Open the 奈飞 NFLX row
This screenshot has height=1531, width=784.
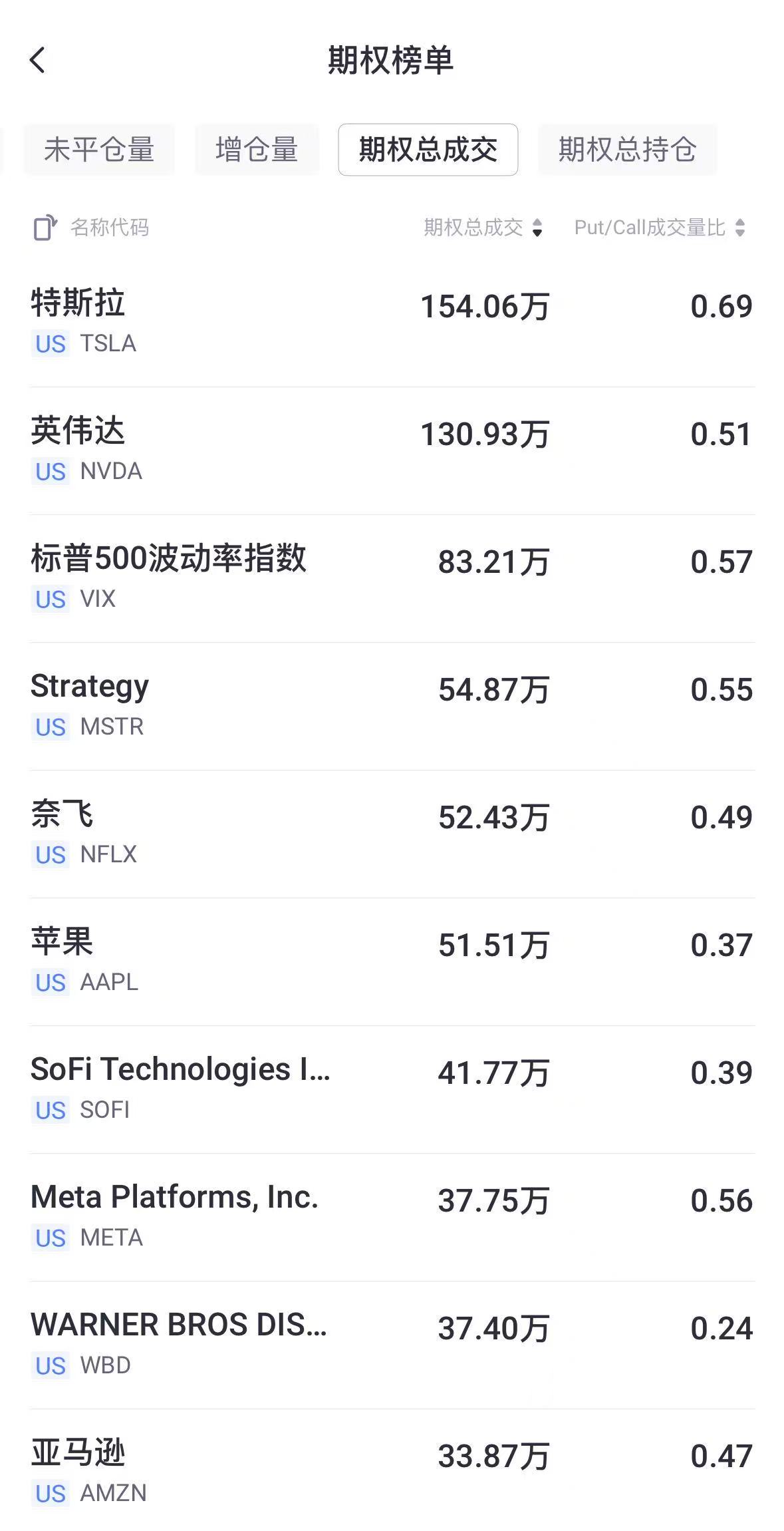point(392,833)
